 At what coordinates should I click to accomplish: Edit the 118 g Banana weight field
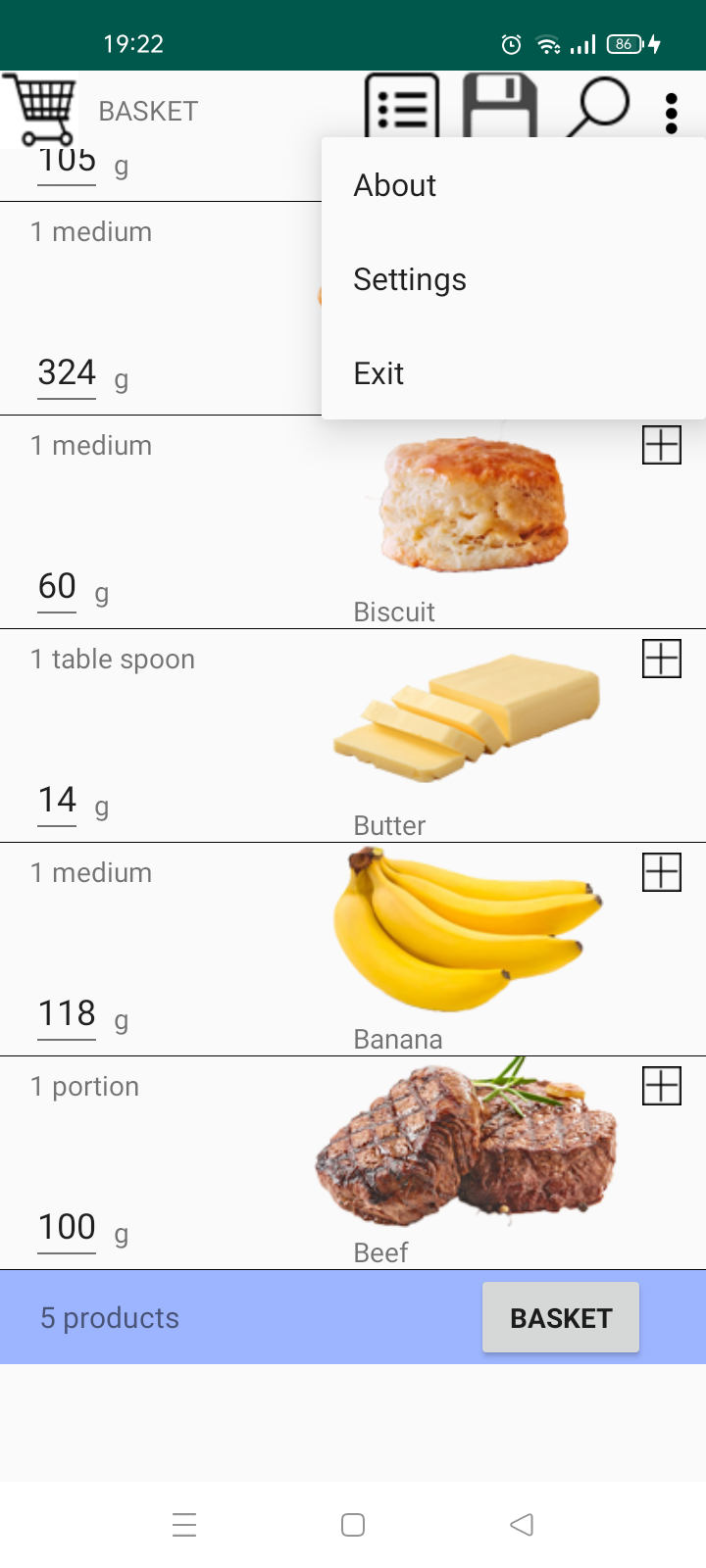click(67, 1014)
